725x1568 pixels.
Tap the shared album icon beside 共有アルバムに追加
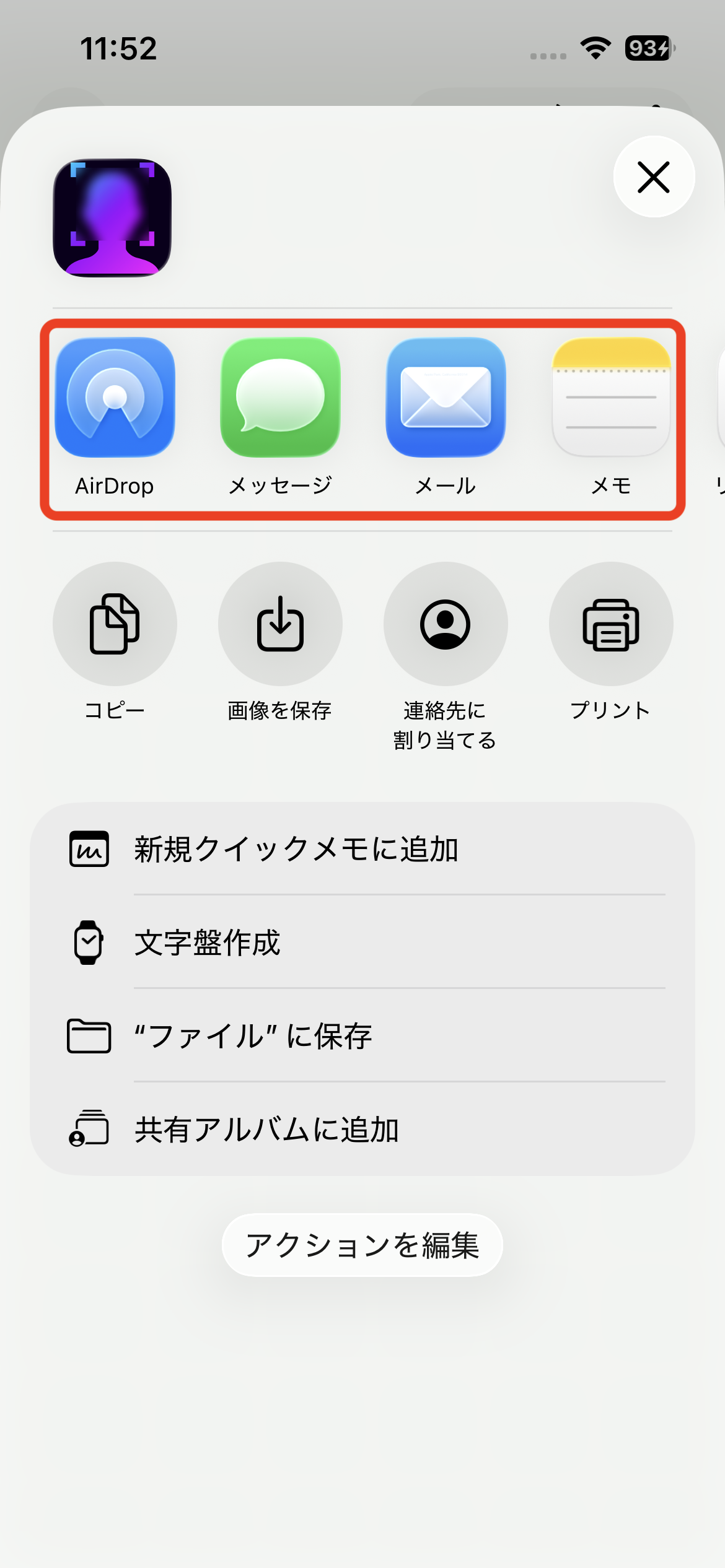pyautogui.click(x=89, y=1131)
